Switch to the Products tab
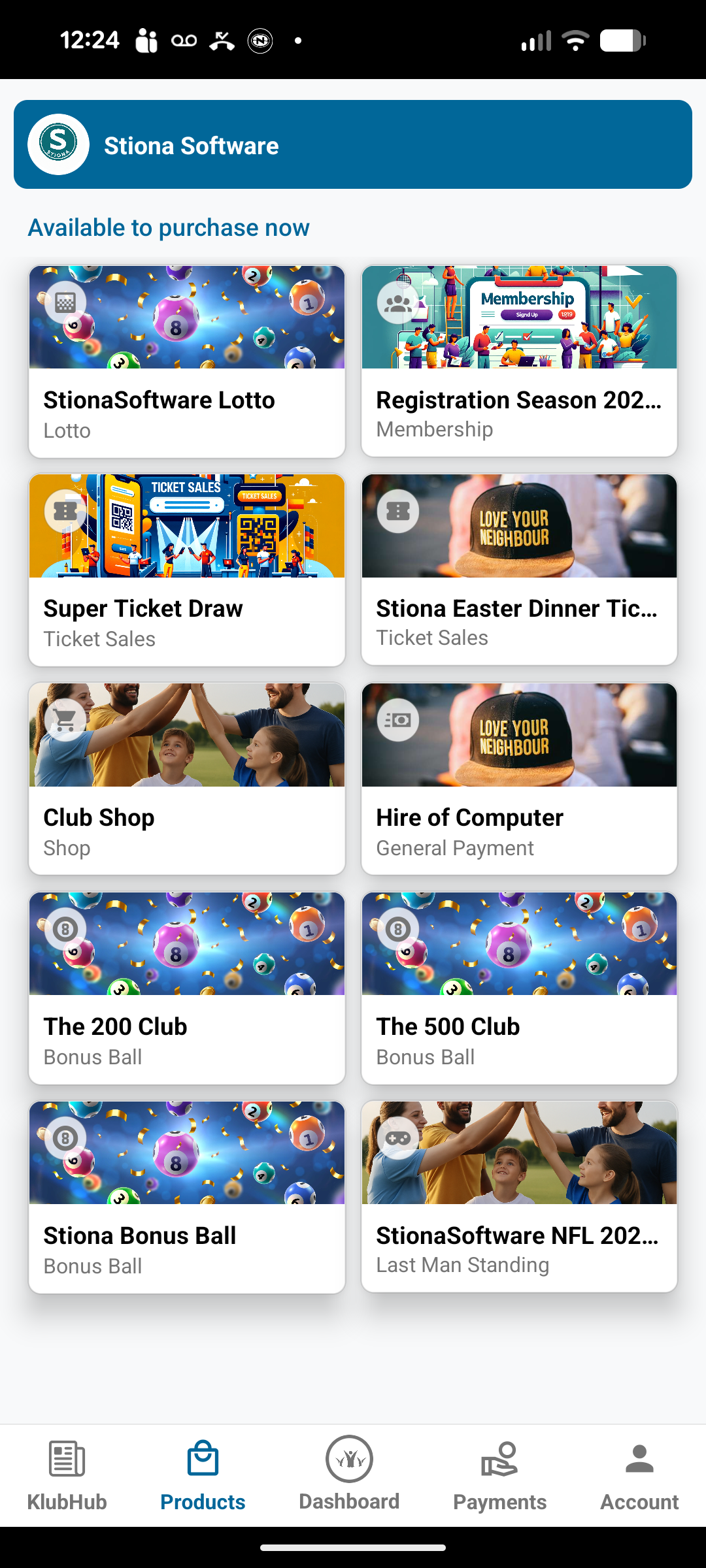Viewport: 706px width, 1568px height. 203,1477
